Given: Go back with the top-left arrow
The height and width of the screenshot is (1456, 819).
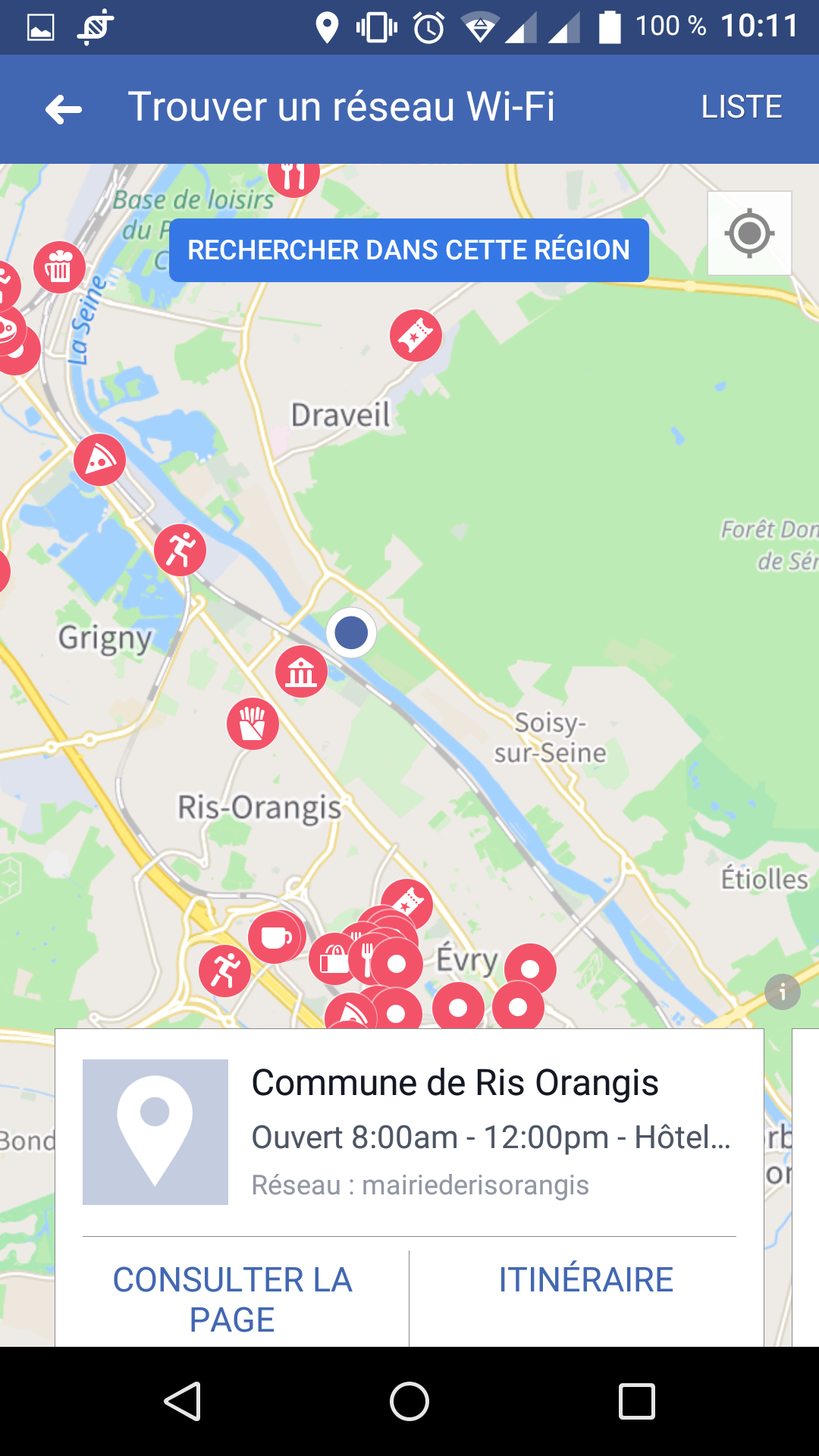Looking at the screenshot, I should click(64, 109).
